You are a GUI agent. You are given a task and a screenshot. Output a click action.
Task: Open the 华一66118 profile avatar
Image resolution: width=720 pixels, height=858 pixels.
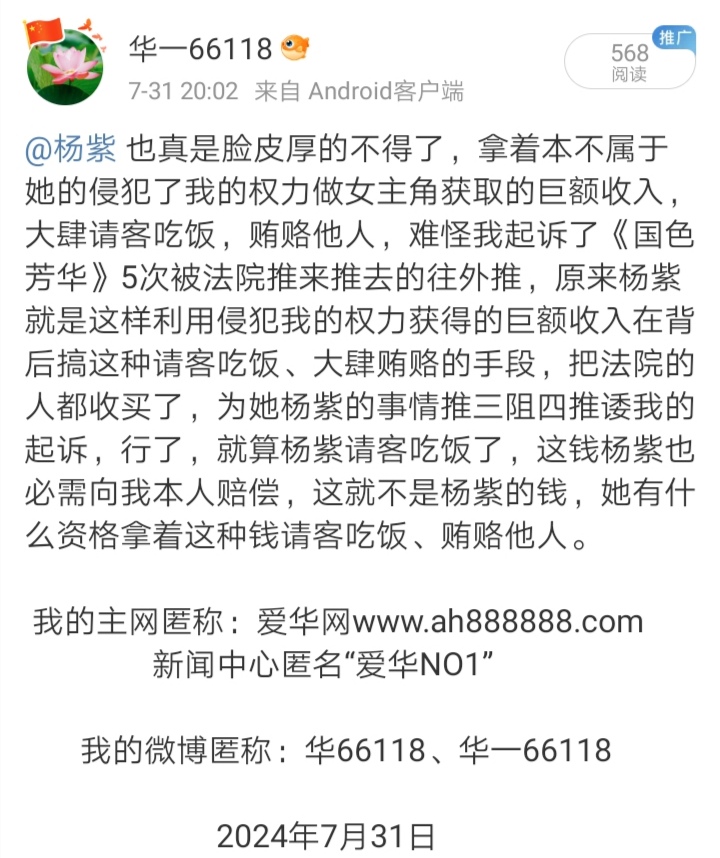pyautogui.click(x=65, y=62)
